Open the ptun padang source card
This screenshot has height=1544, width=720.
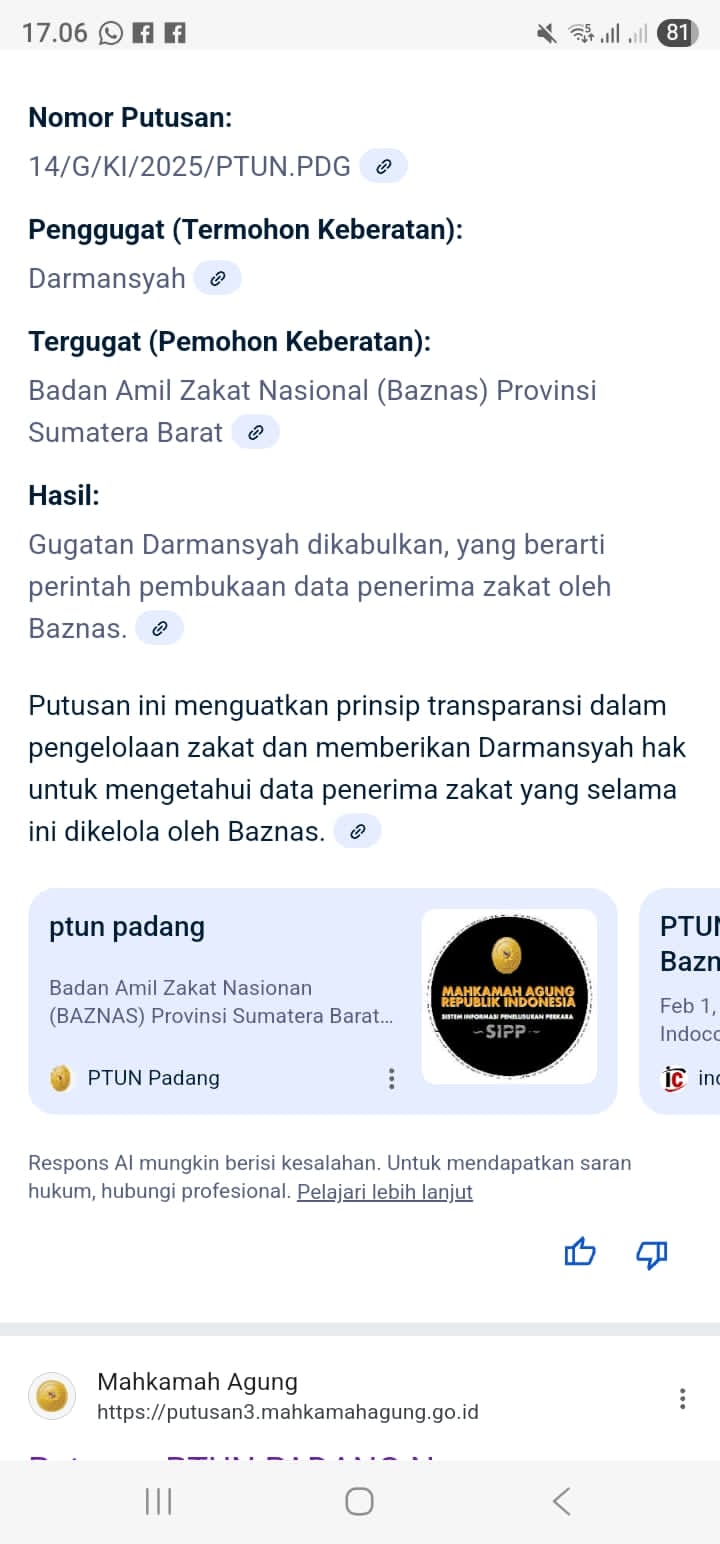(x=220, y=990)
